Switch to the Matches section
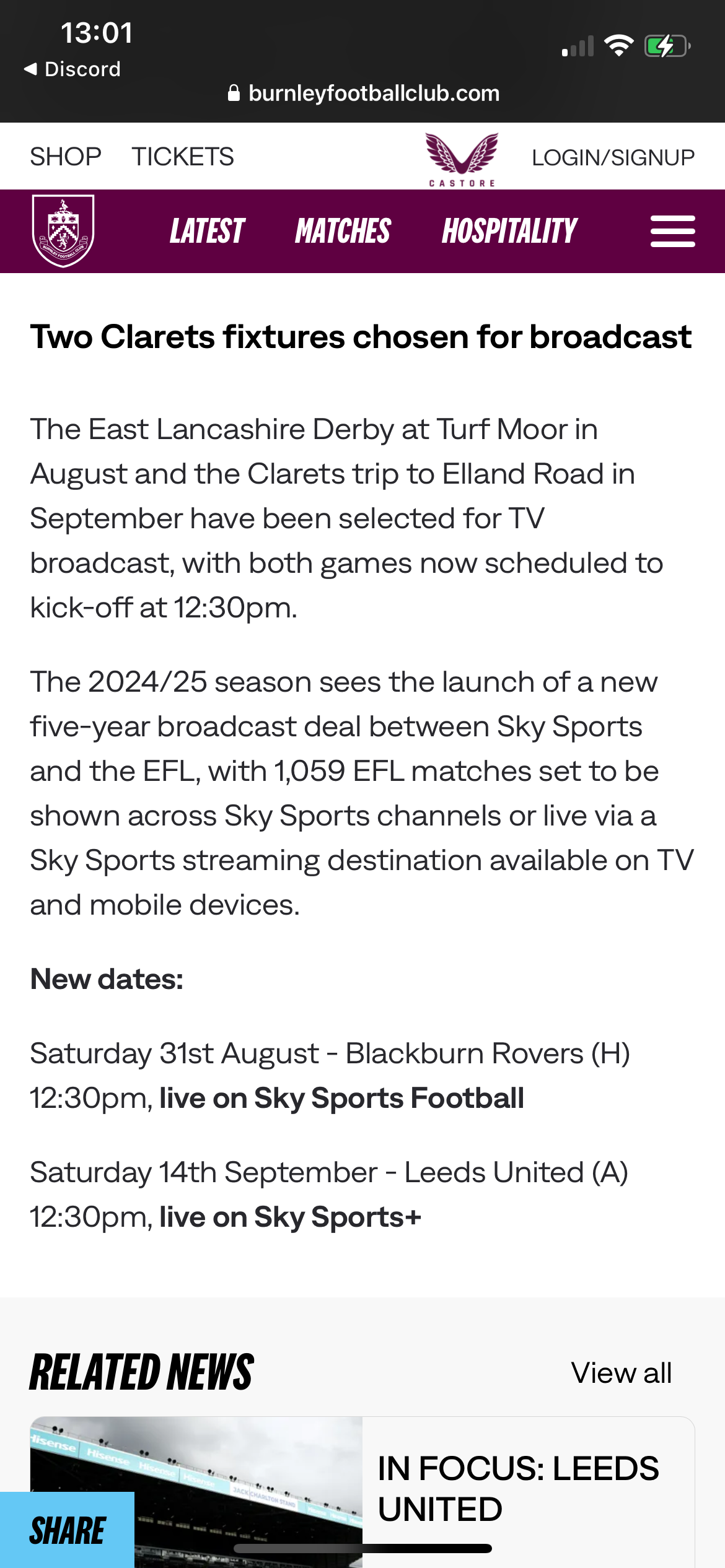725x1568 pixels. click(x=343, y=231)
